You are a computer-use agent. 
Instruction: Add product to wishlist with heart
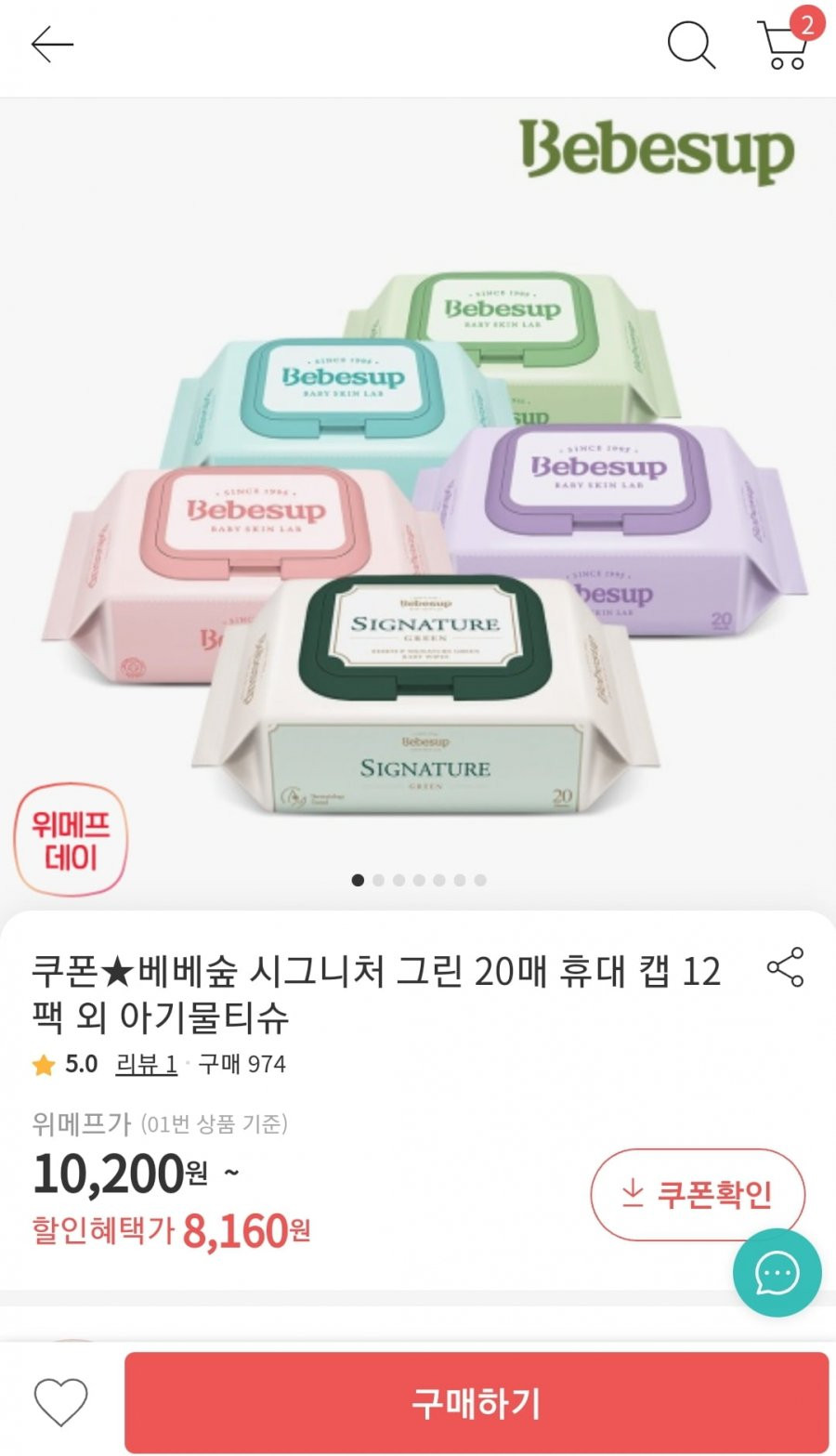pos(60,1401)
